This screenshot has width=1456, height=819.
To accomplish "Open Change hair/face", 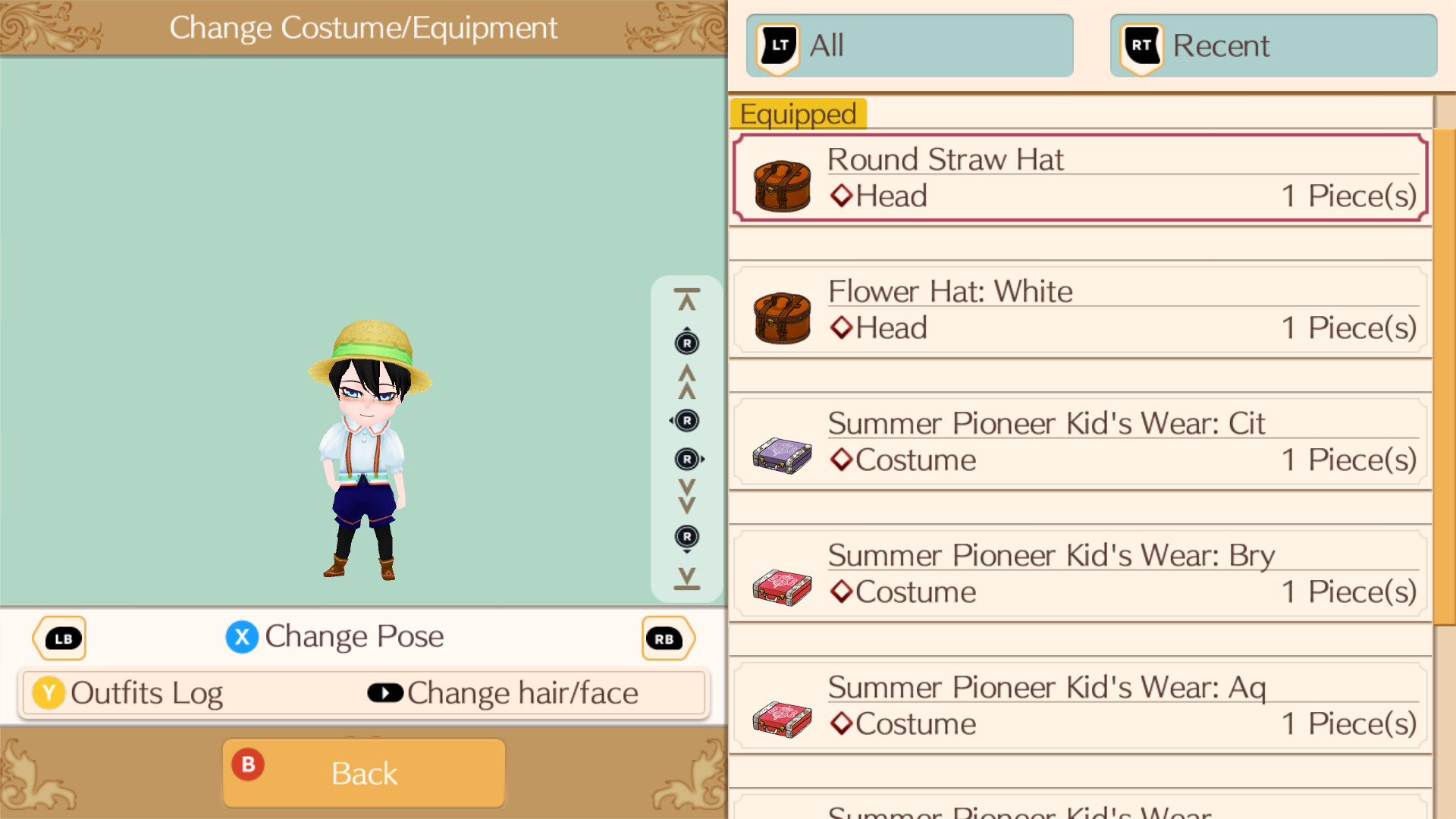I will tap(504, 693).
